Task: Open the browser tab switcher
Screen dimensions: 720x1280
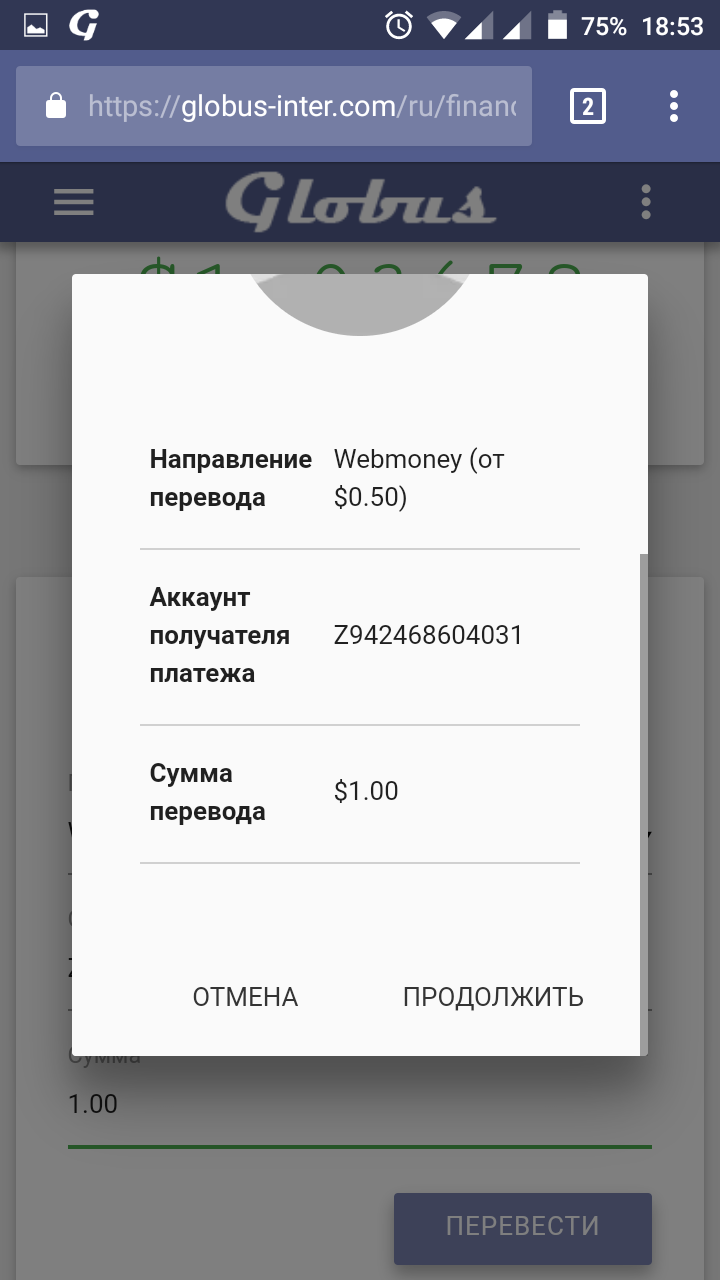Action: (x=587, y=106)
